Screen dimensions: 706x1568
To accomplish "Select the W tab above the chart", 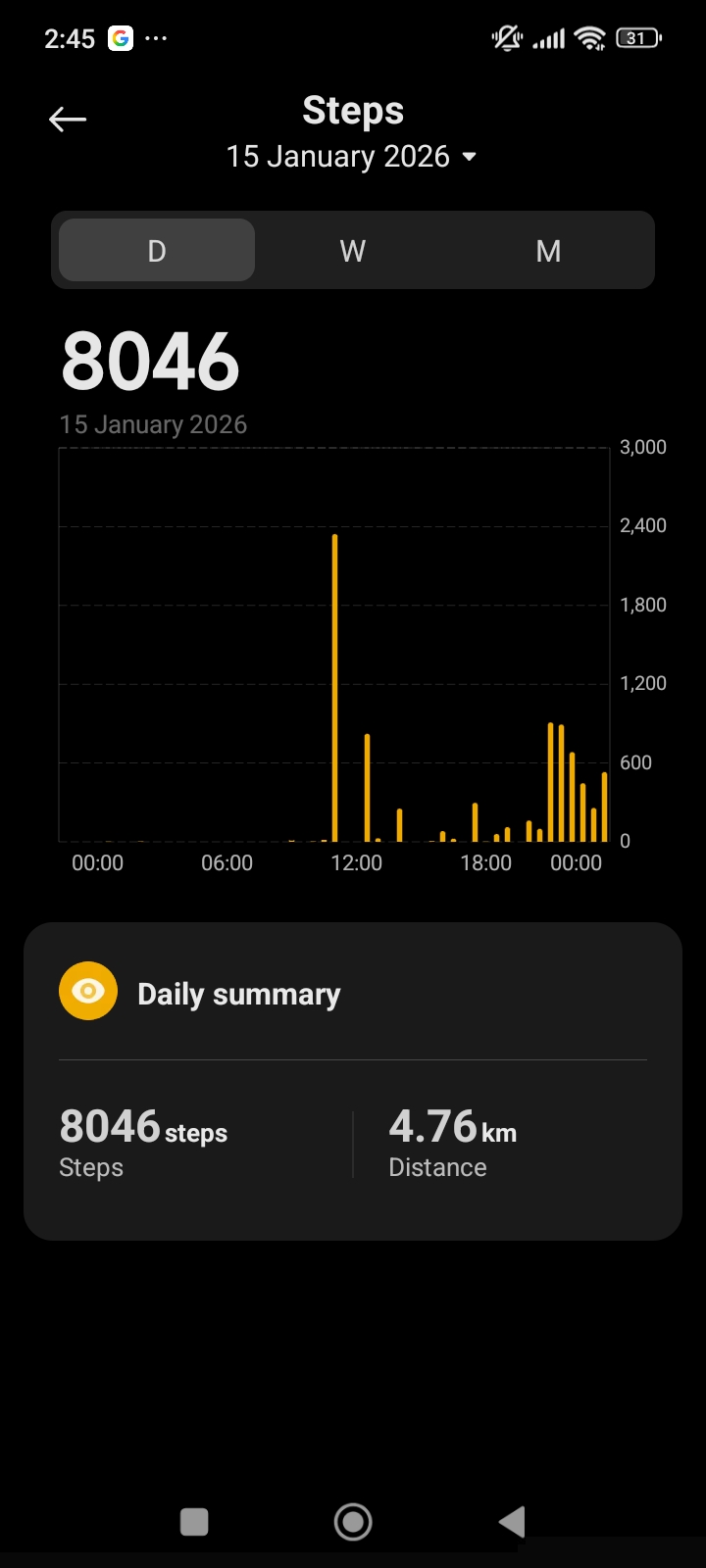I will point(352,250).
